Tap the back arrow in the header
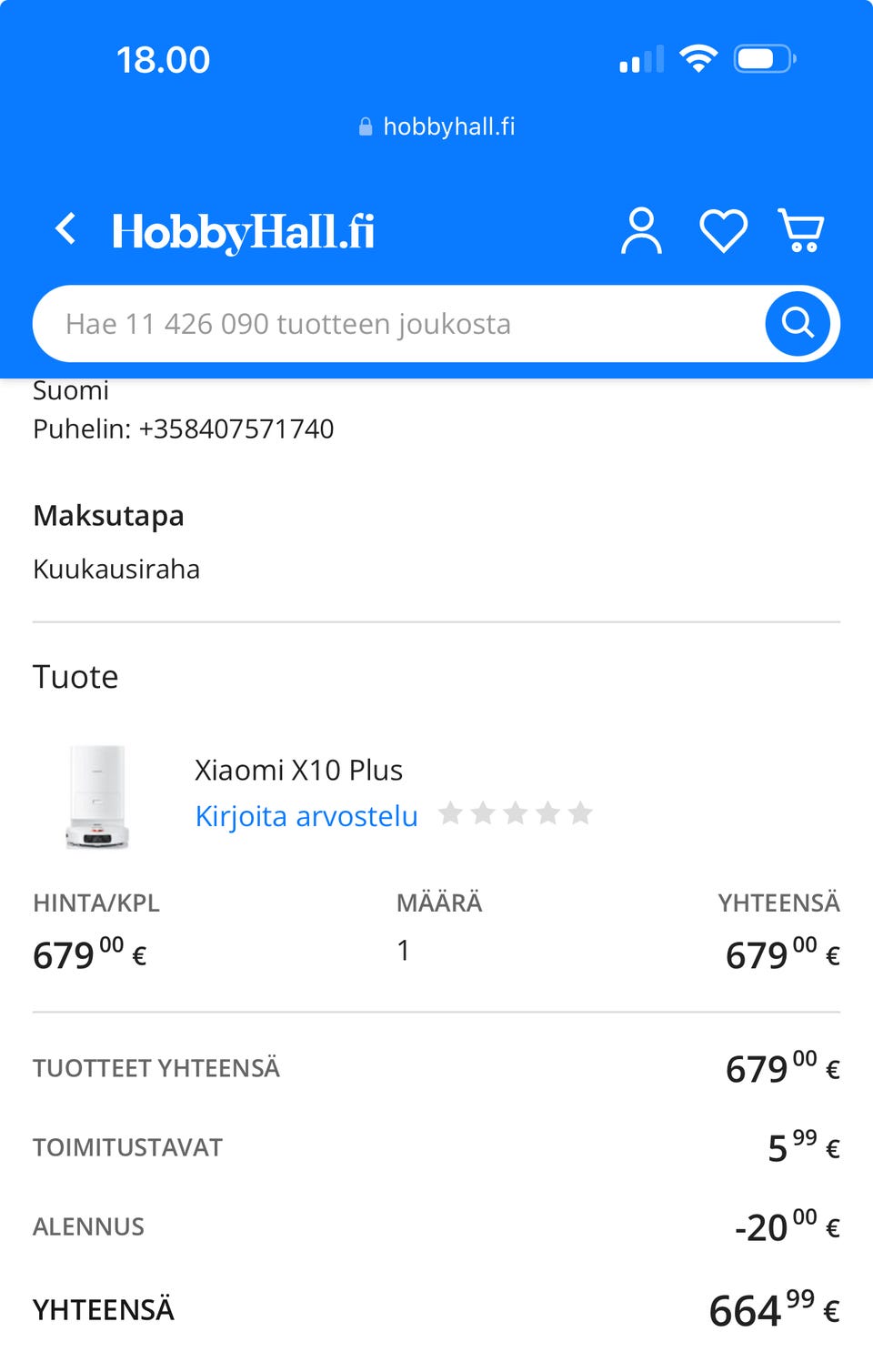The width and height of the screenshot is (873, 1372). click(x=65, y=227)
